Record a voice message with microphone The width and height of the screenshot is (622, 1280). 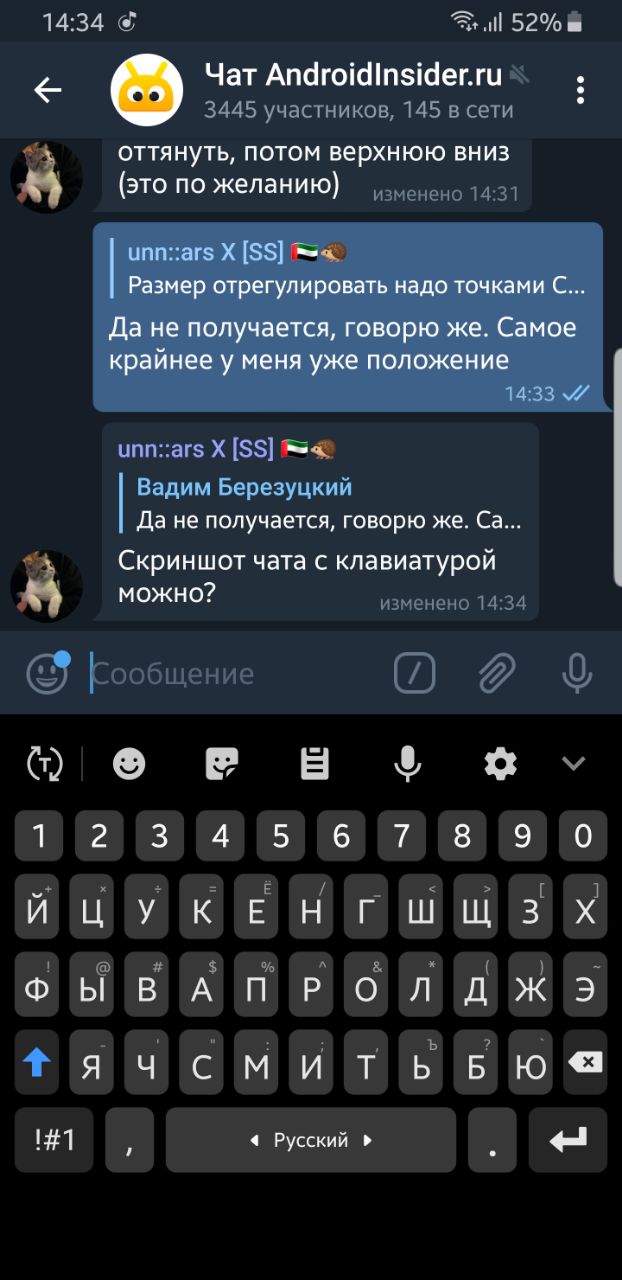pyautogui.click(x=577, y=673)
